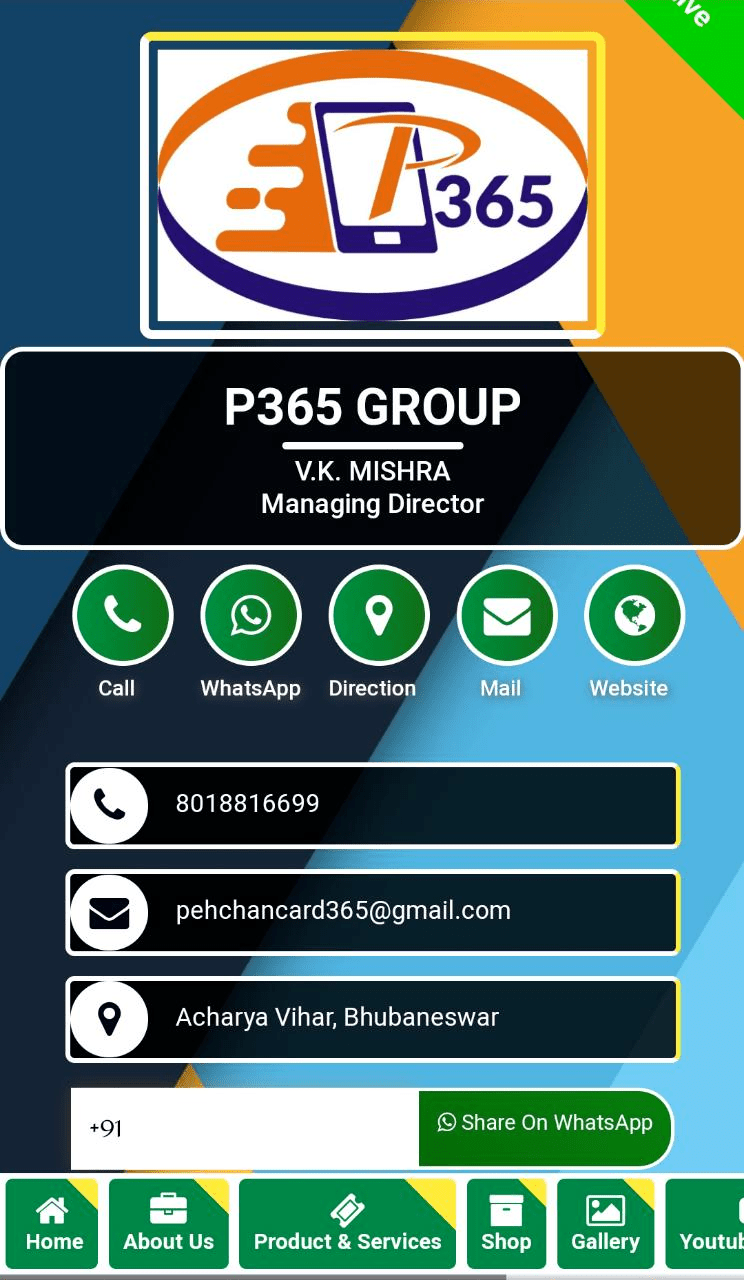Screen dimensions: 744x1280
Task: Dial the number 8018816699
Action: pyautogui.click(x=372, y=805)
